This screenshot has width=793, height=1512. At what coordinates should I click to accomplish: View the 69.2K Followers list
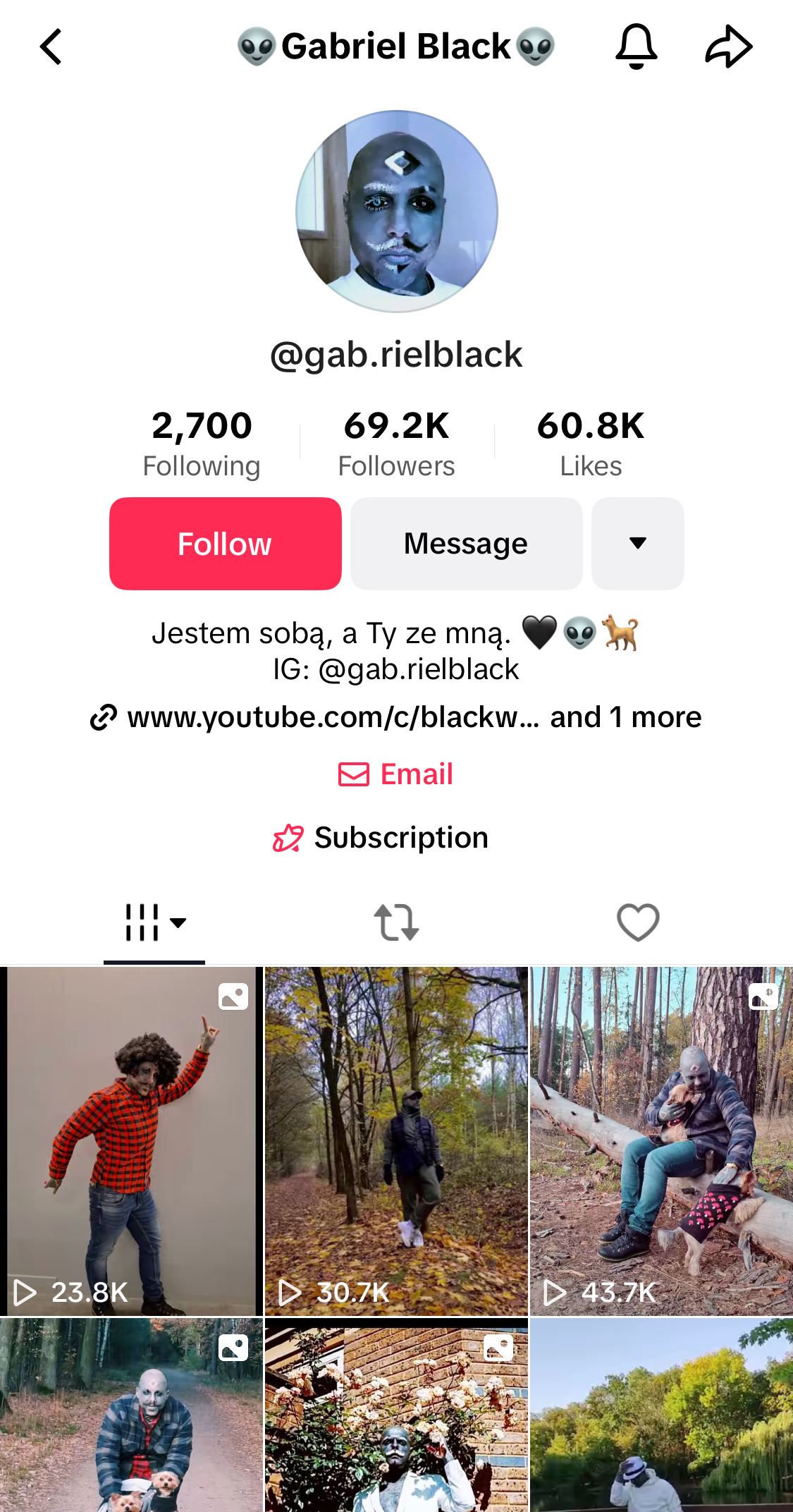pyautogui.click(x=397, y=444)
